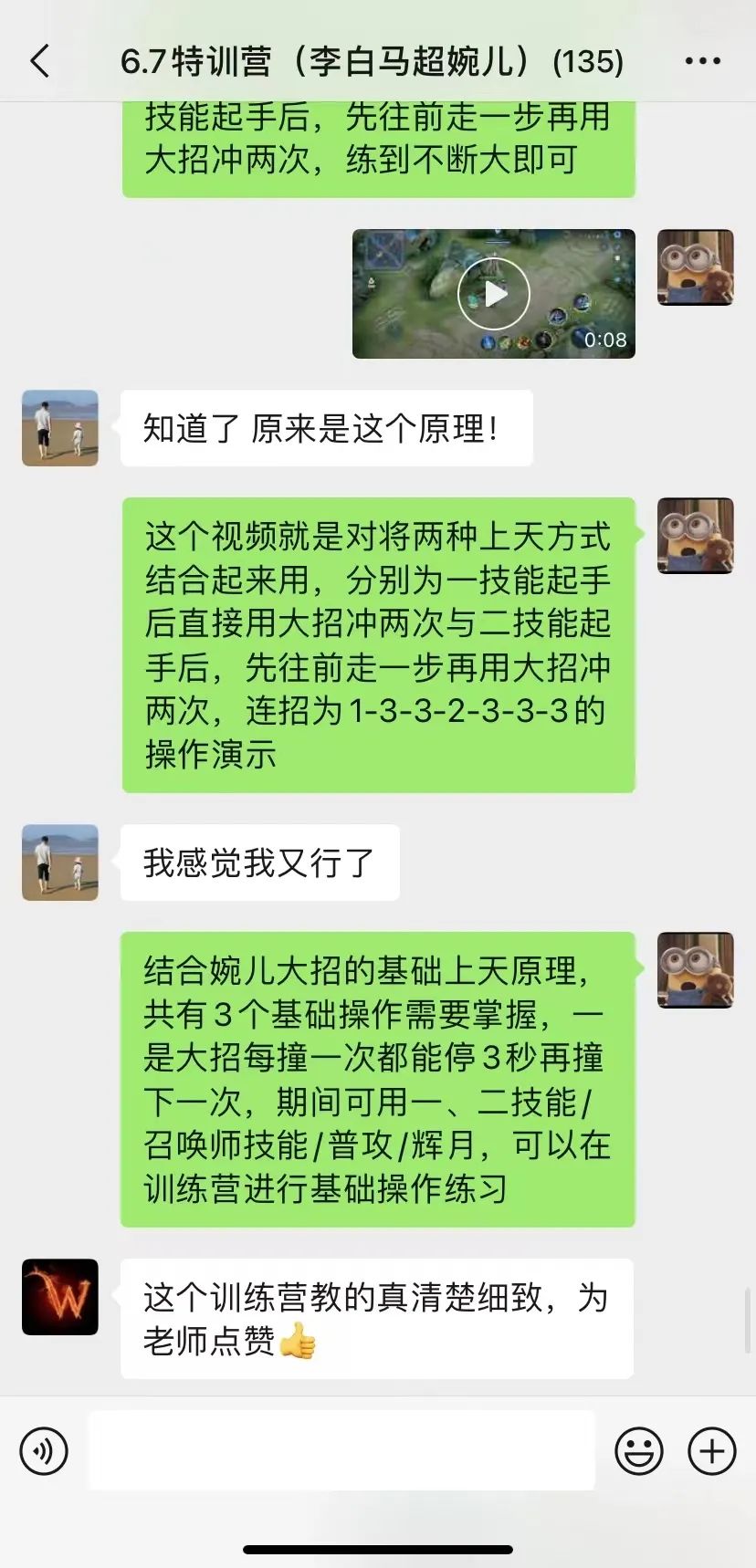Go back from the 6.7特训营 group chat
The image size is (756, 1568).
point(39,61)
